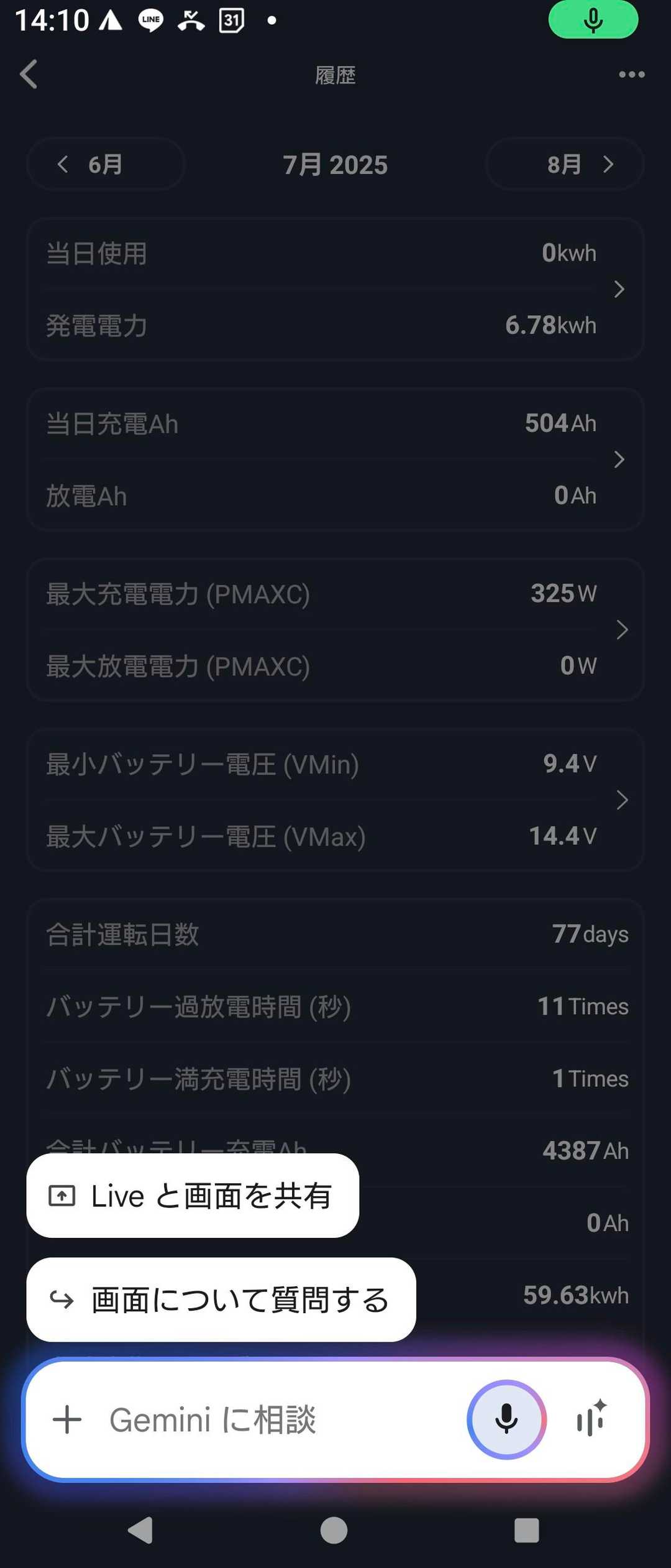
Task: Go to previous month 6月
Action: (x=106, y=164)
